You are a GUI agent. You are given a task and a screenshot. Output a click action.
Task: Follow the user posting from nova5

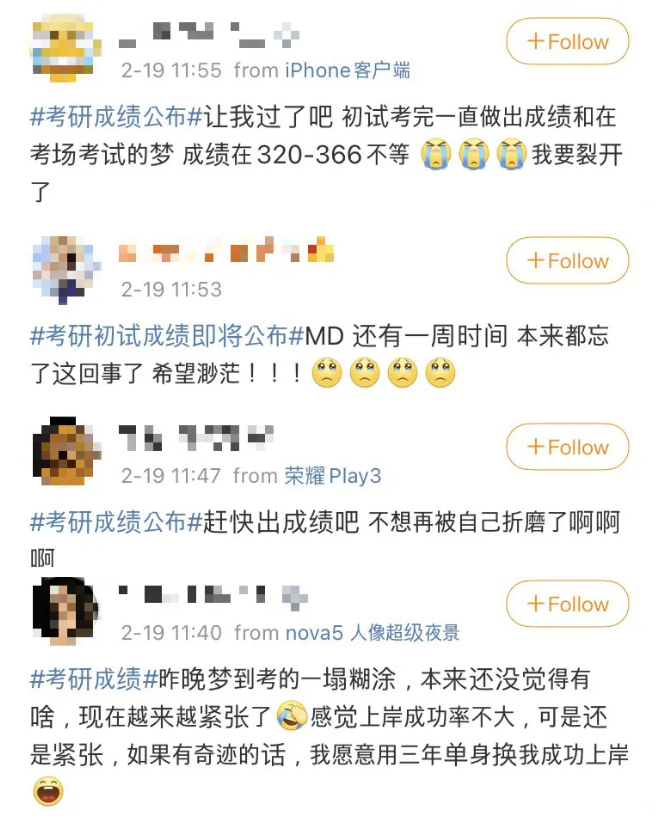567,604
